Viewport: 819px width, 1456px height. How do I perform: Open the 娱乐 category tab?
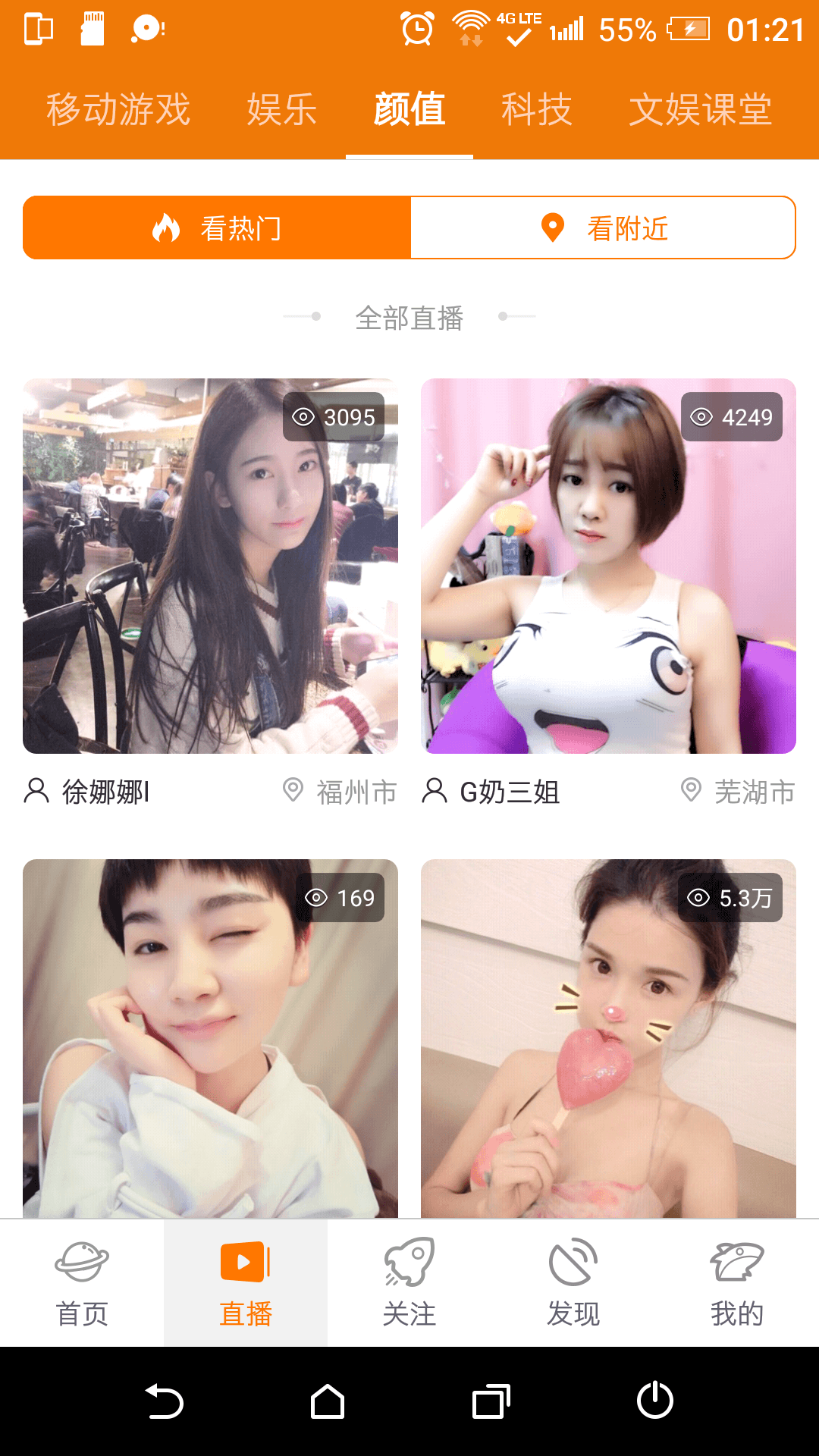click(282, 110)
